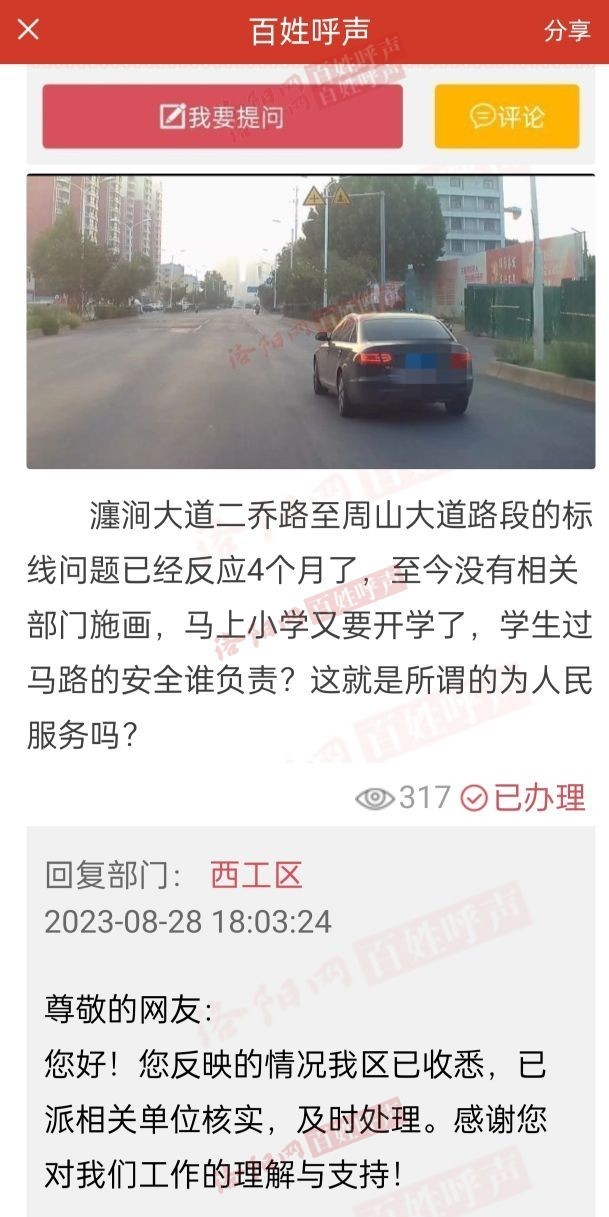The image size is (609, 1217).
Task: Share this post via 分享
Action: point(567,31)
